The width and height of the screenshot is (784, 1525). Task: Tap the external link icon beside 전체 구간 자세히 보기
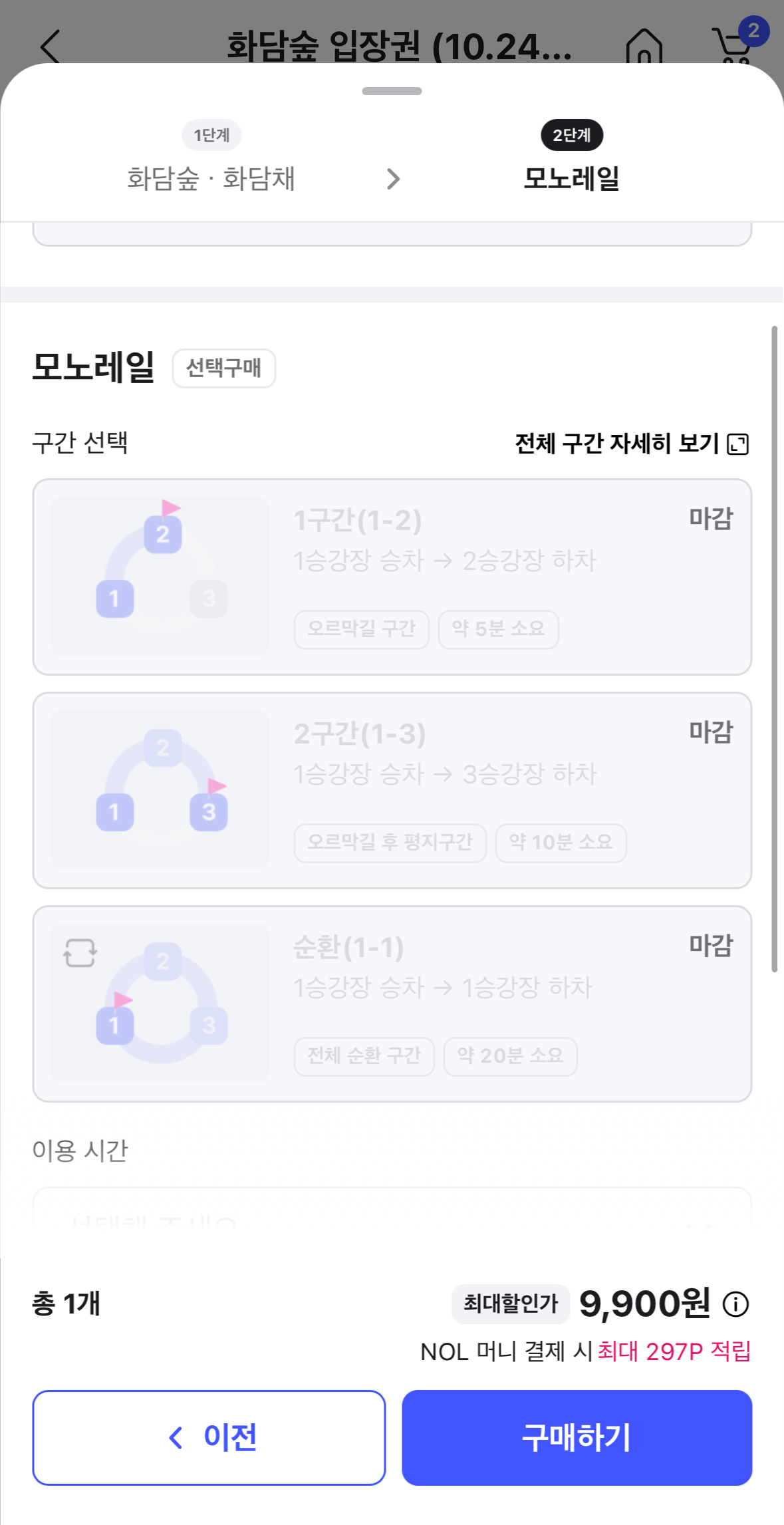(737, 444)
